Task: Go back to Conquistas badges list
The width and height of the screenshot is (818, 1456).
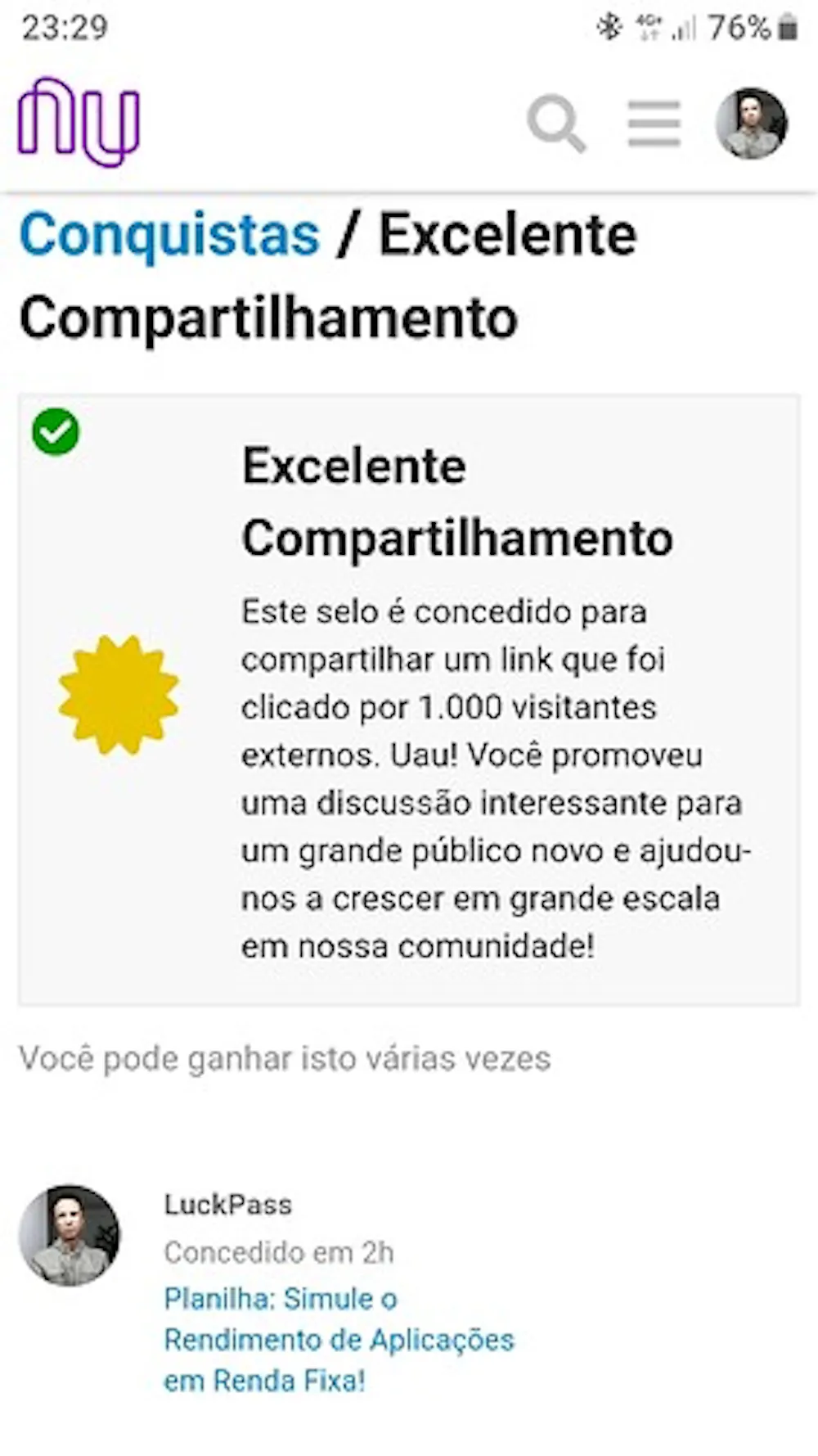Action: coord(169,236)
